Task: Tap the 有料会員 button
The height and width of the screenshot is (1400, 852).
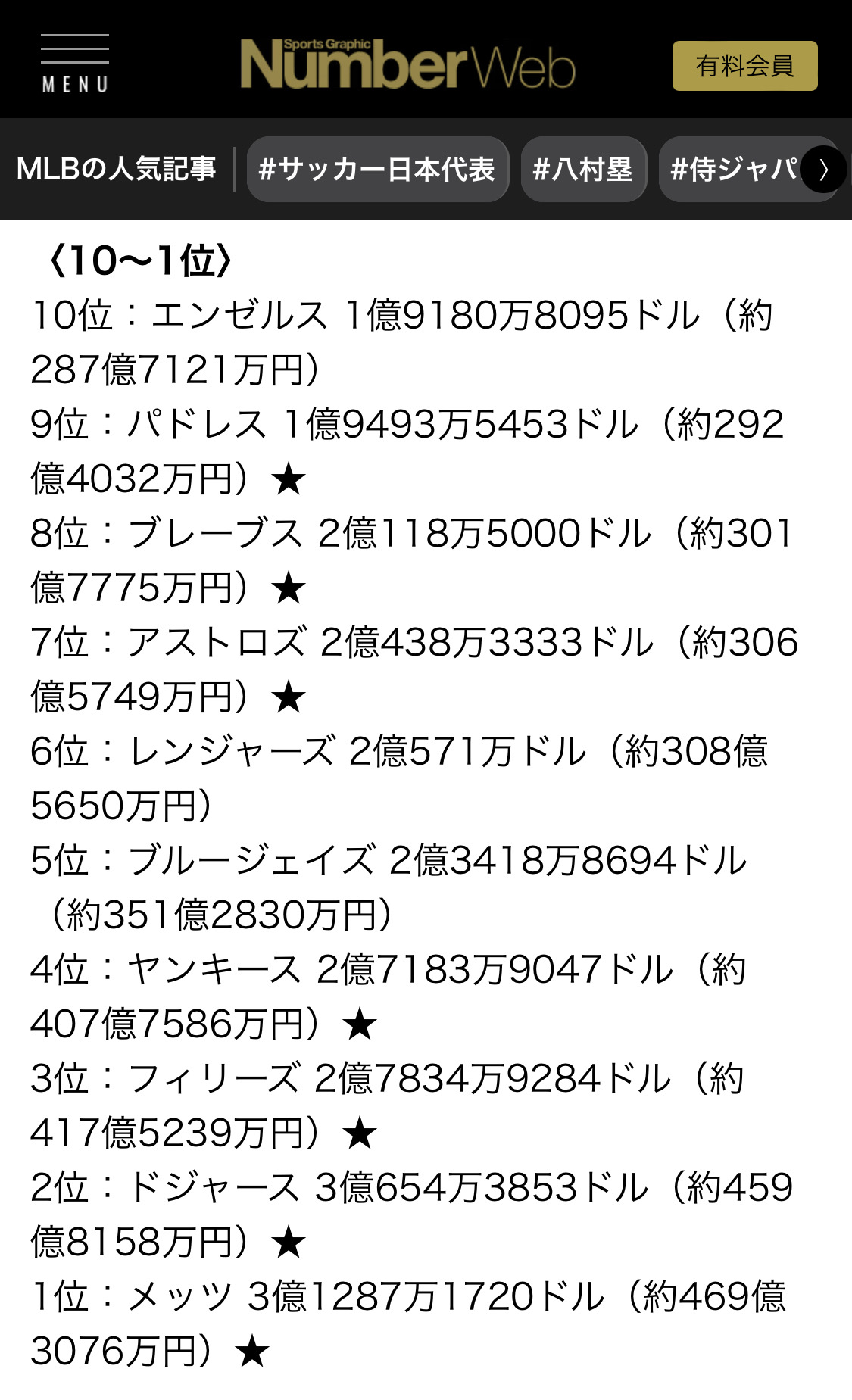Action: (x=744, y=66)
